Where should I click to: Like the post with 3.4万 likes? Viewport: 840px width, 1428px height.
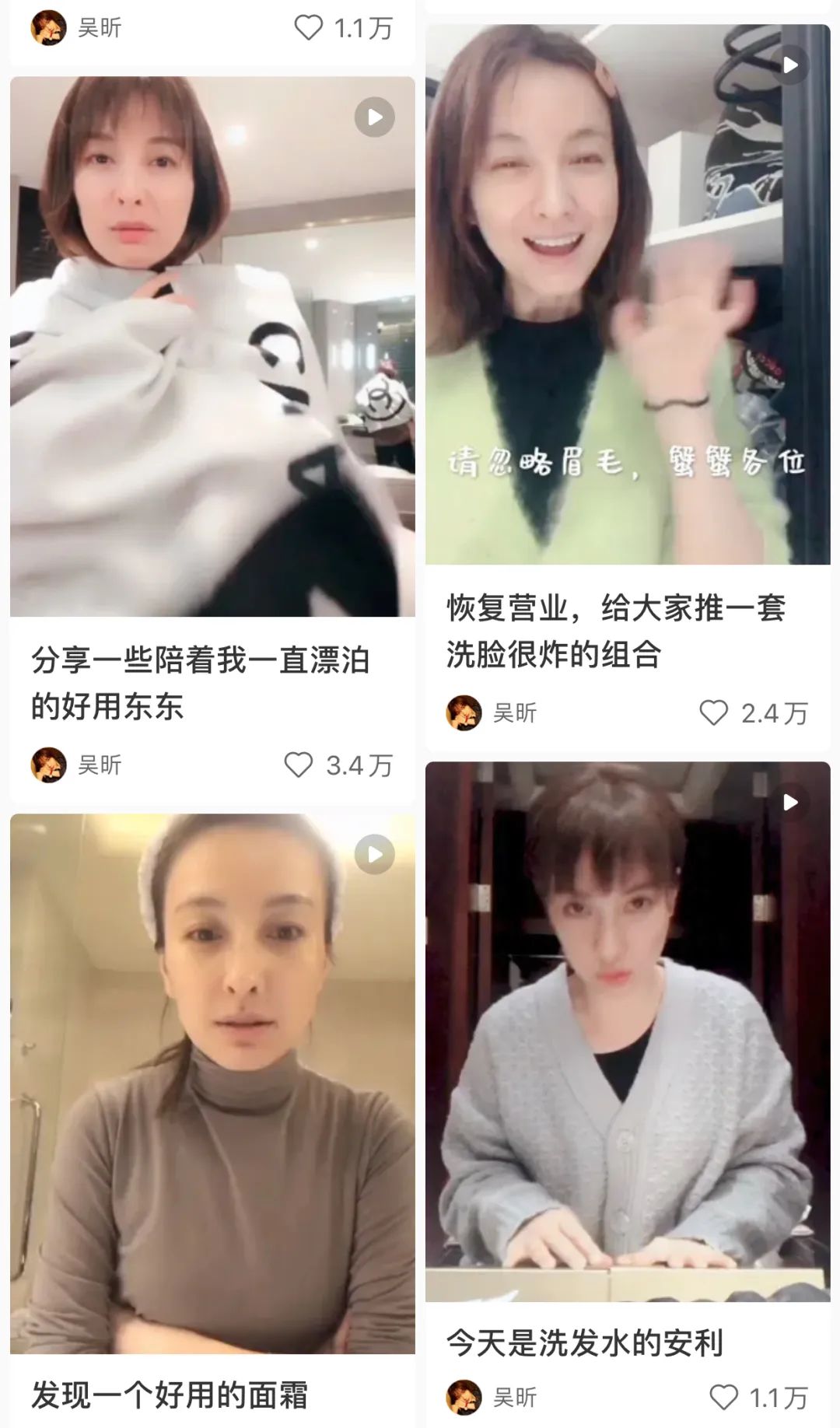(x=299, y=765)
